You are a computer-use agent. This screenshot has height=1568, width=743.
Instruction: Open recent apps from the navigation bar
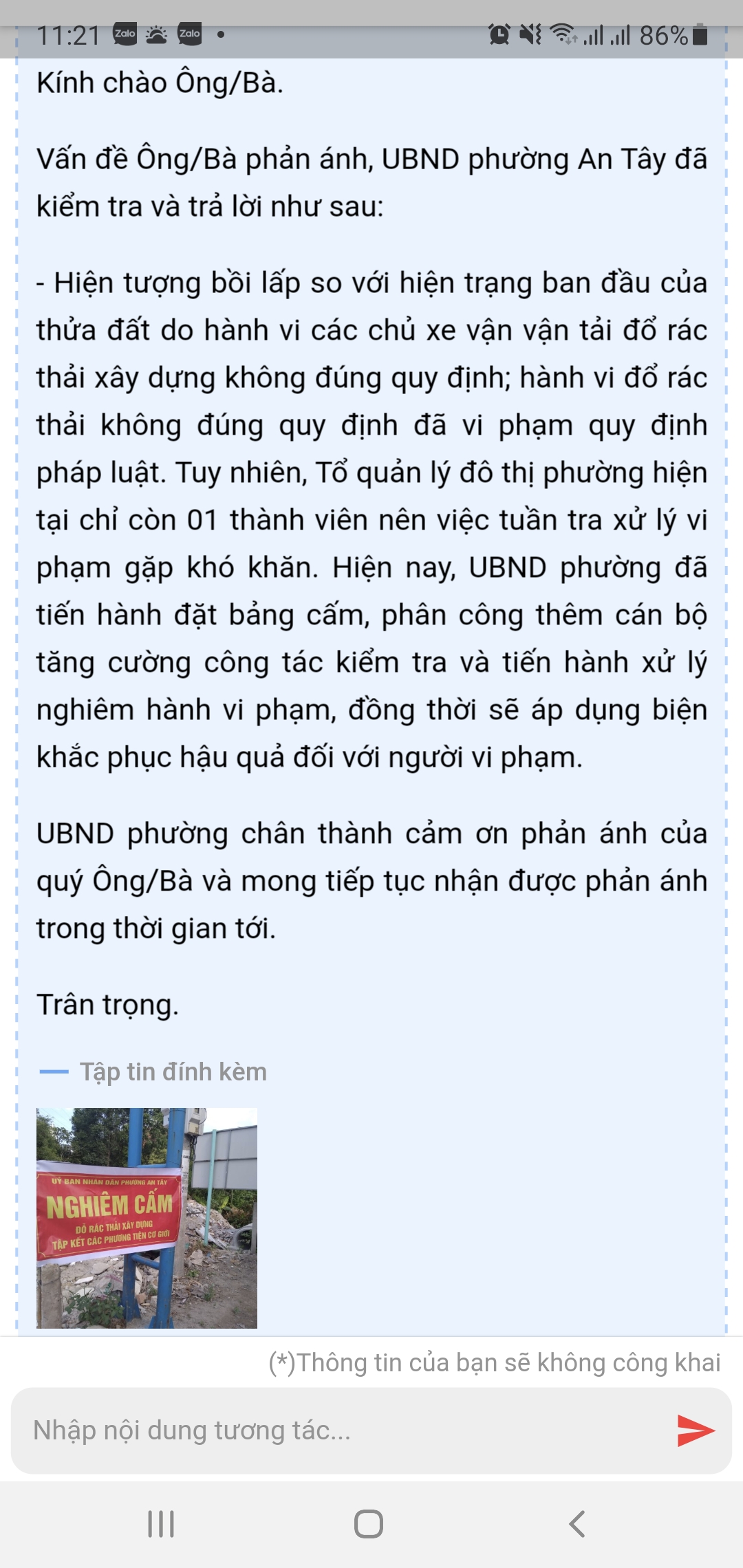(161, 1524)
